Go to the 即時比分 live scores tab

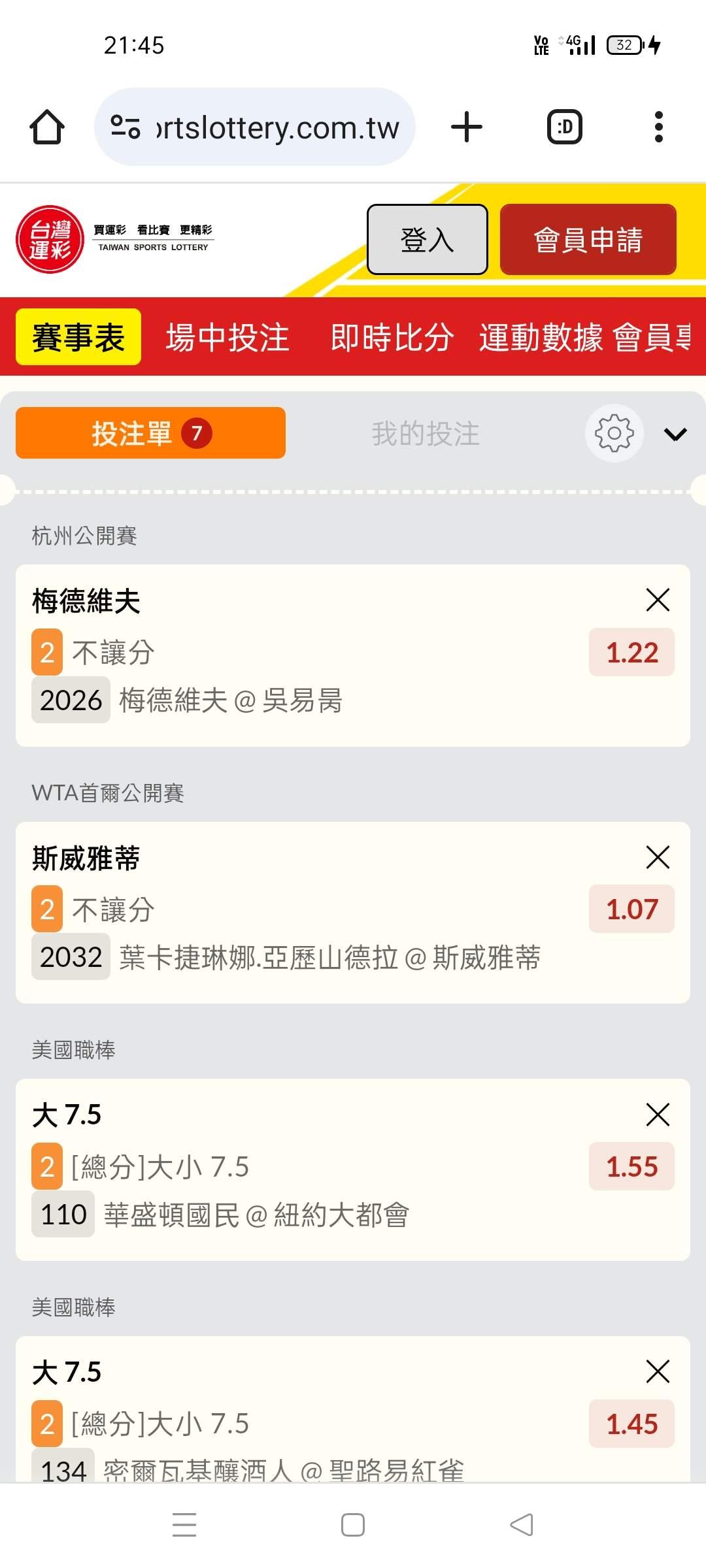point(392,337)
